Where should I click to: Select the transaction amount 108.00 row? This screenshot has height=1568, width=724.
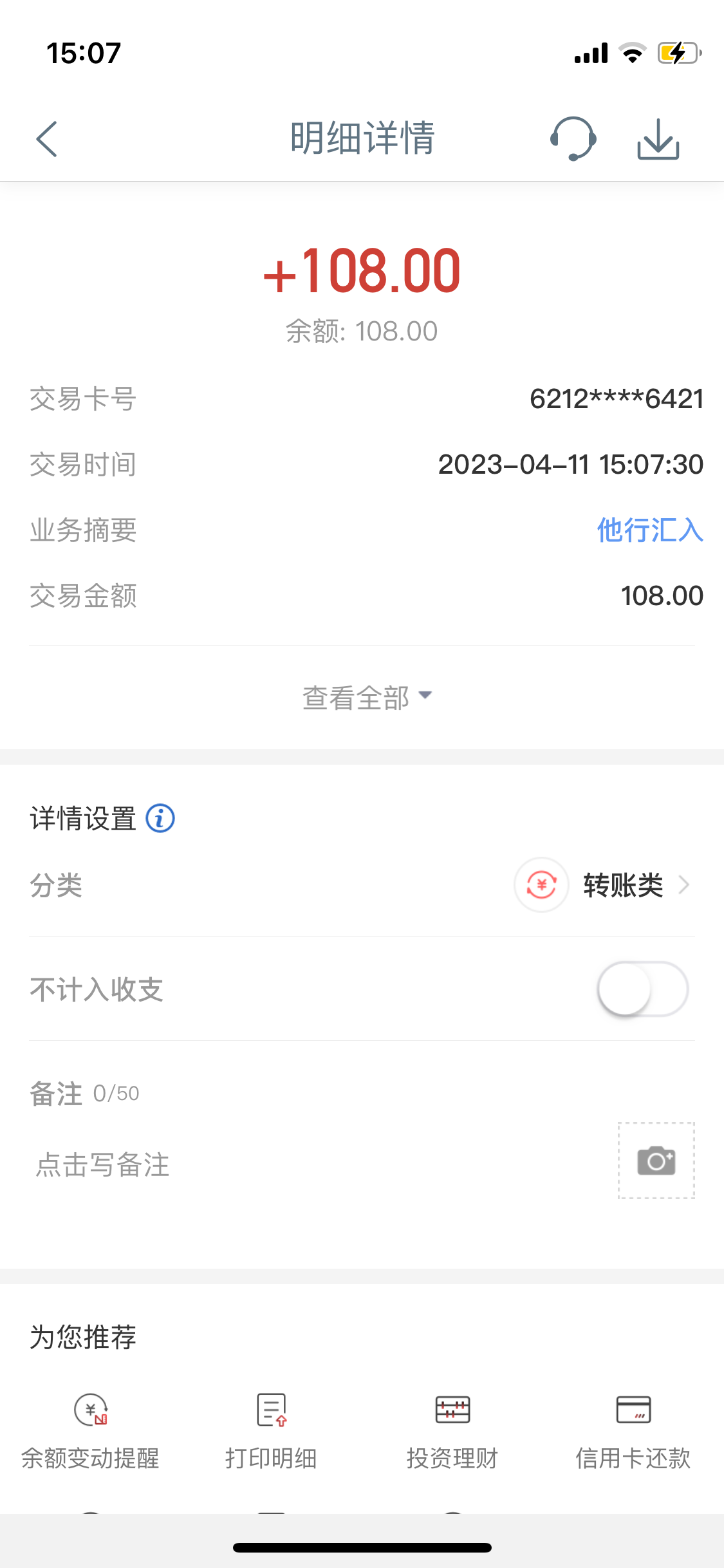tap(362, 596)
